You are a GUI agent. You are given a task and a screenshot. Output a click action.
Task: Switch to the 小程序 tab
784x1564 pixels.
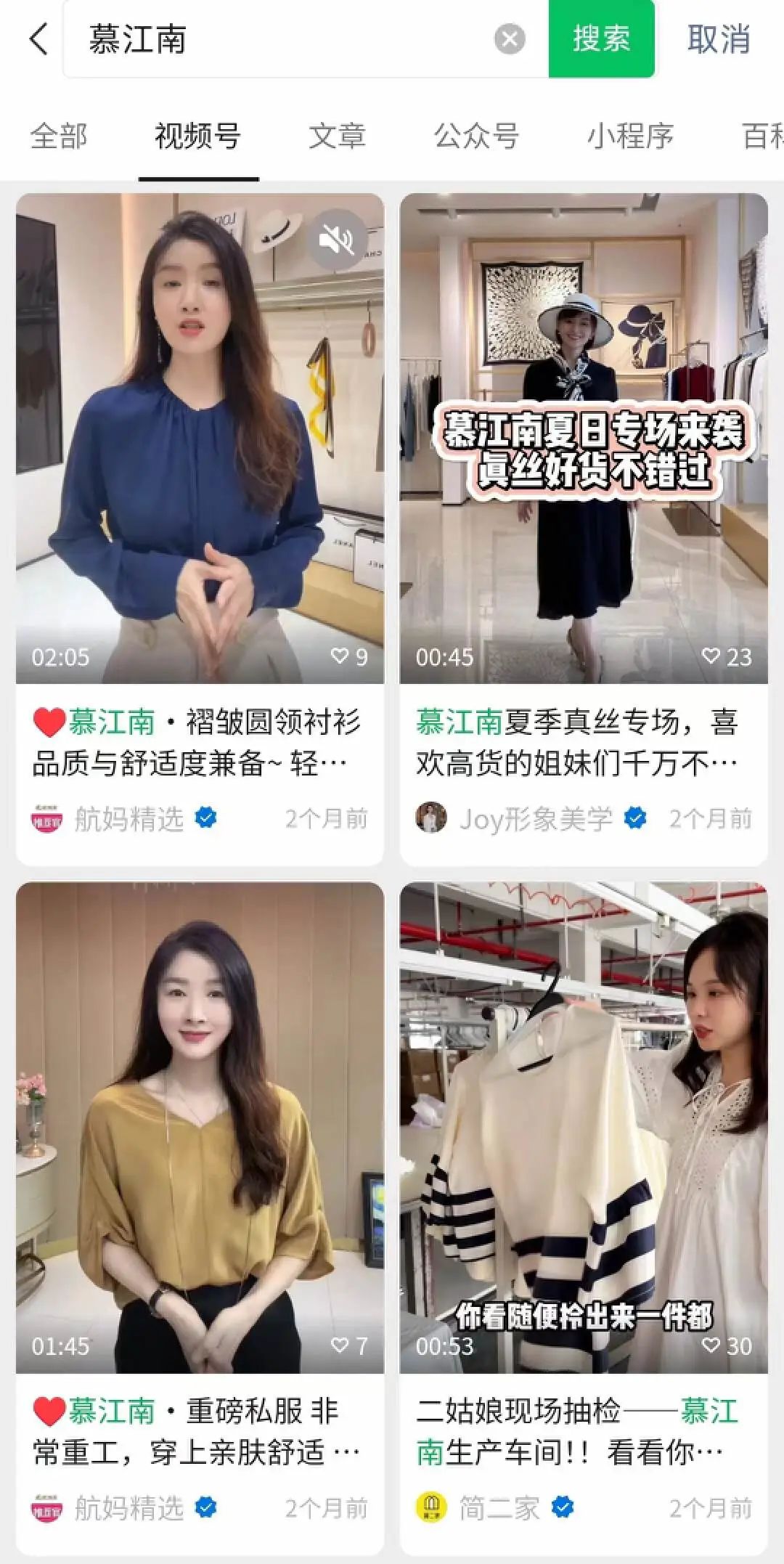(x=630, y=136)
